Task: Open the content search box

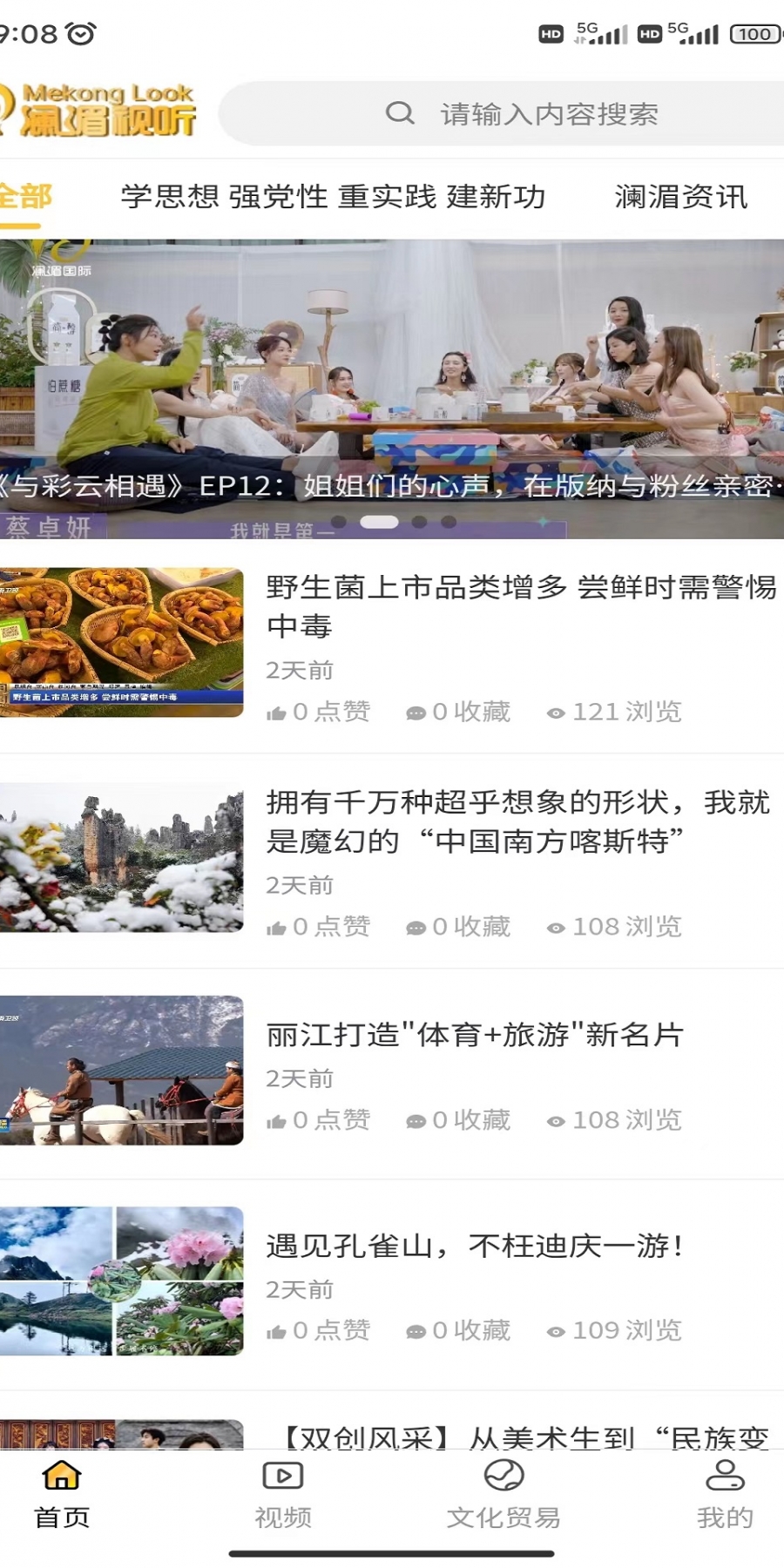Action: tap(523, 113)
